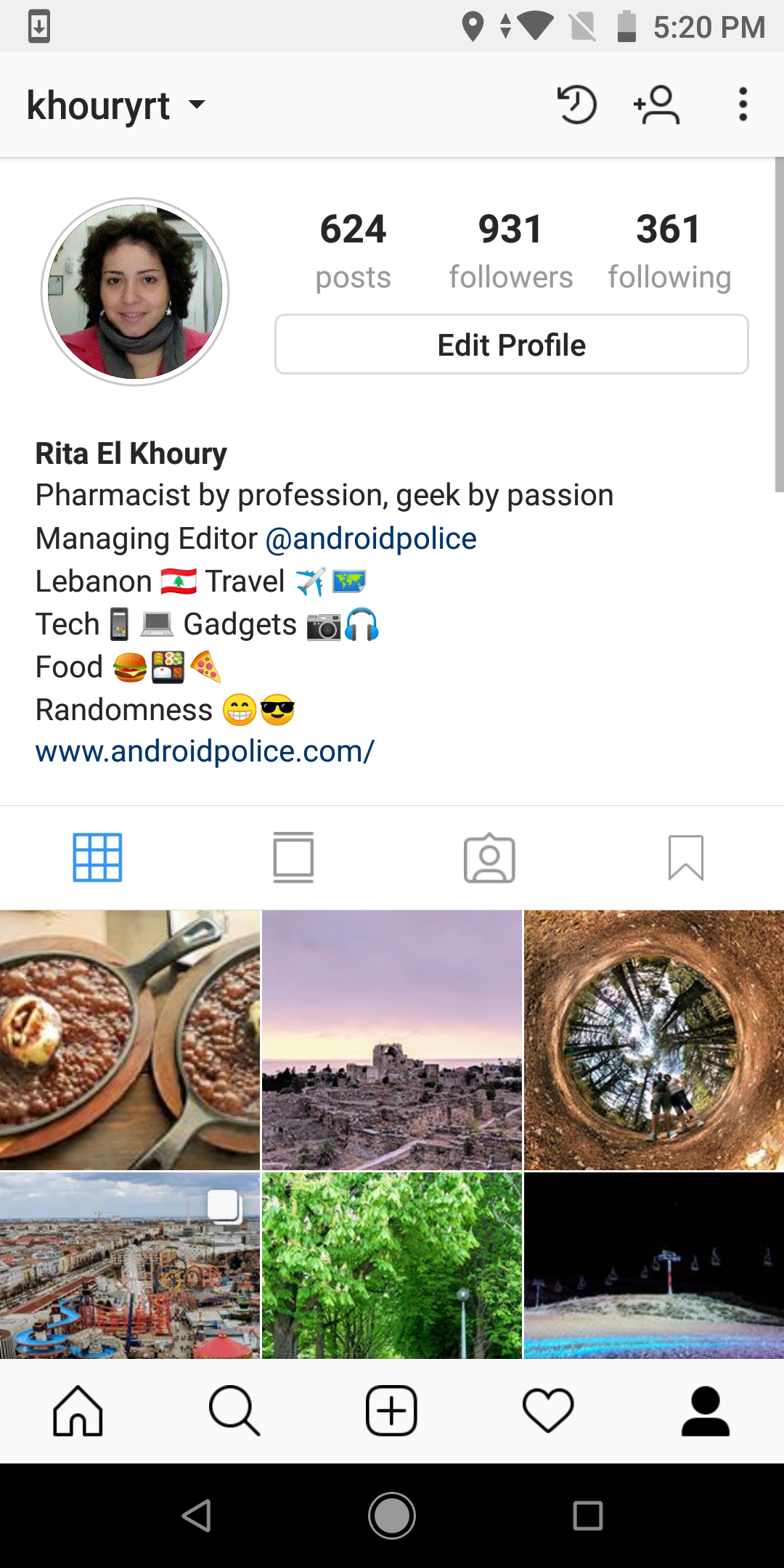Switch to the saved bookmarks tab
This screenshot has width=784, height=1568.
point(685,858)
